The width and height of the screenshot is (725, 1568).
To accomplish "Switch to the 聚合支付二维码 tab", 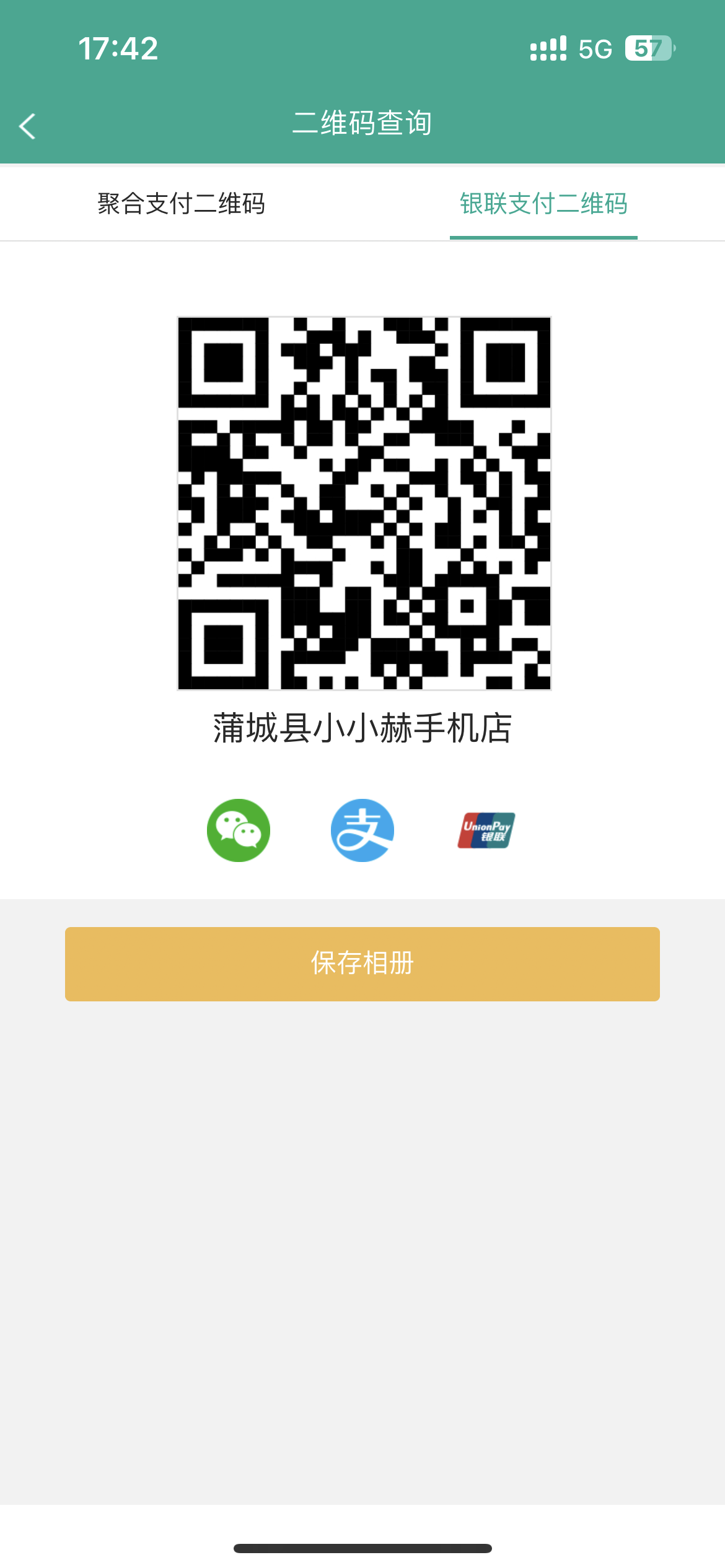I will click(x=181, y=204).
